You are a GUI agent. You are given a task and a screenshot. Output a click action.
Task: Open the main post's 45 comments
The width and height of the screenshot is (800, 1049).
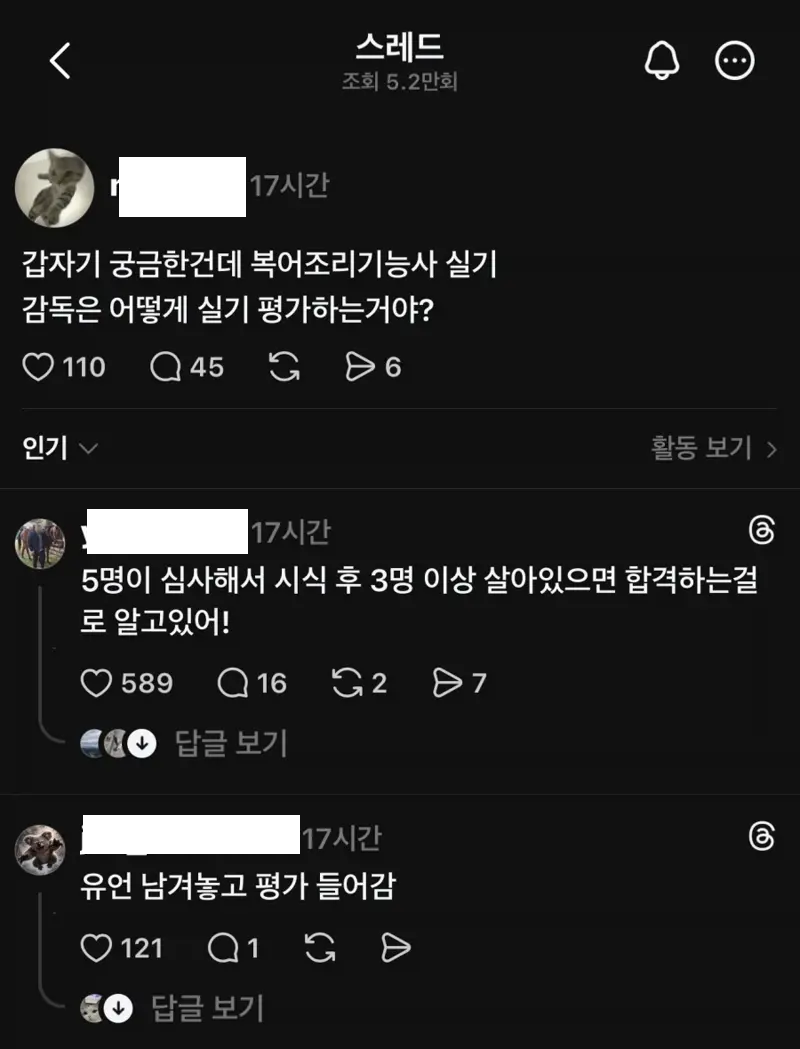165,368
